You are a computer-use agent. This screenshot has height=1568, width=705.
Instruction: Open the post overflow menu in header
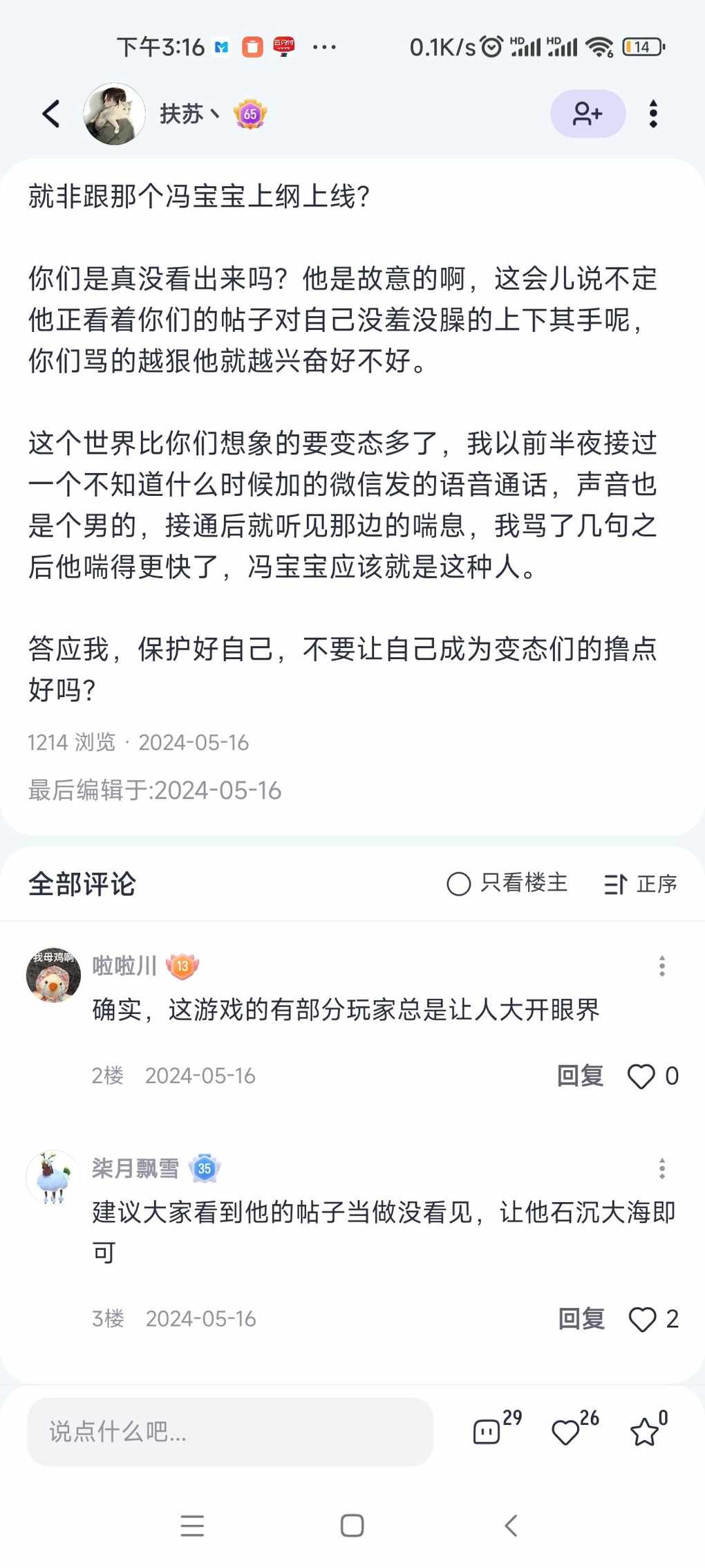[653, 114]
